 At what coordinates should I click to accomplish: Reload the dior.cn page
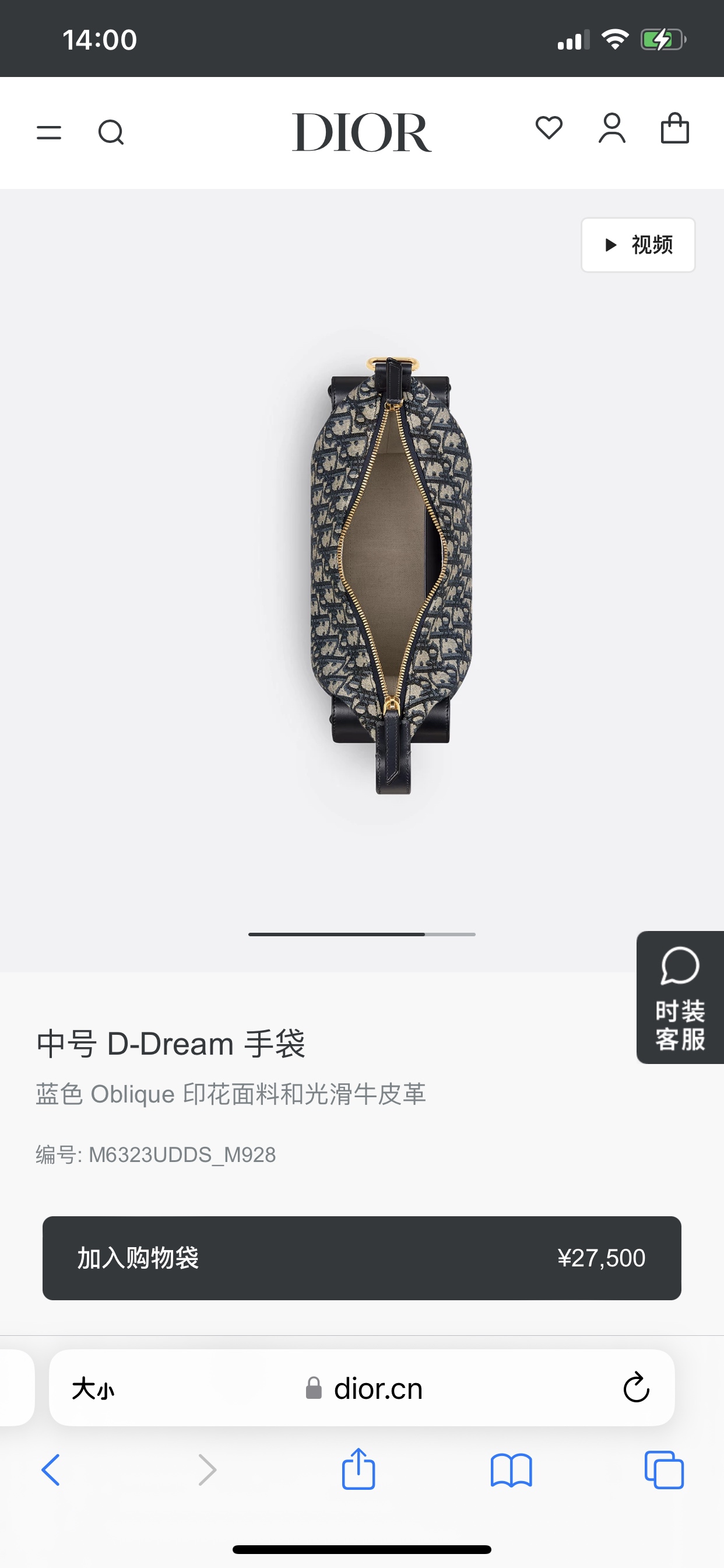[x=637, y=1388]
